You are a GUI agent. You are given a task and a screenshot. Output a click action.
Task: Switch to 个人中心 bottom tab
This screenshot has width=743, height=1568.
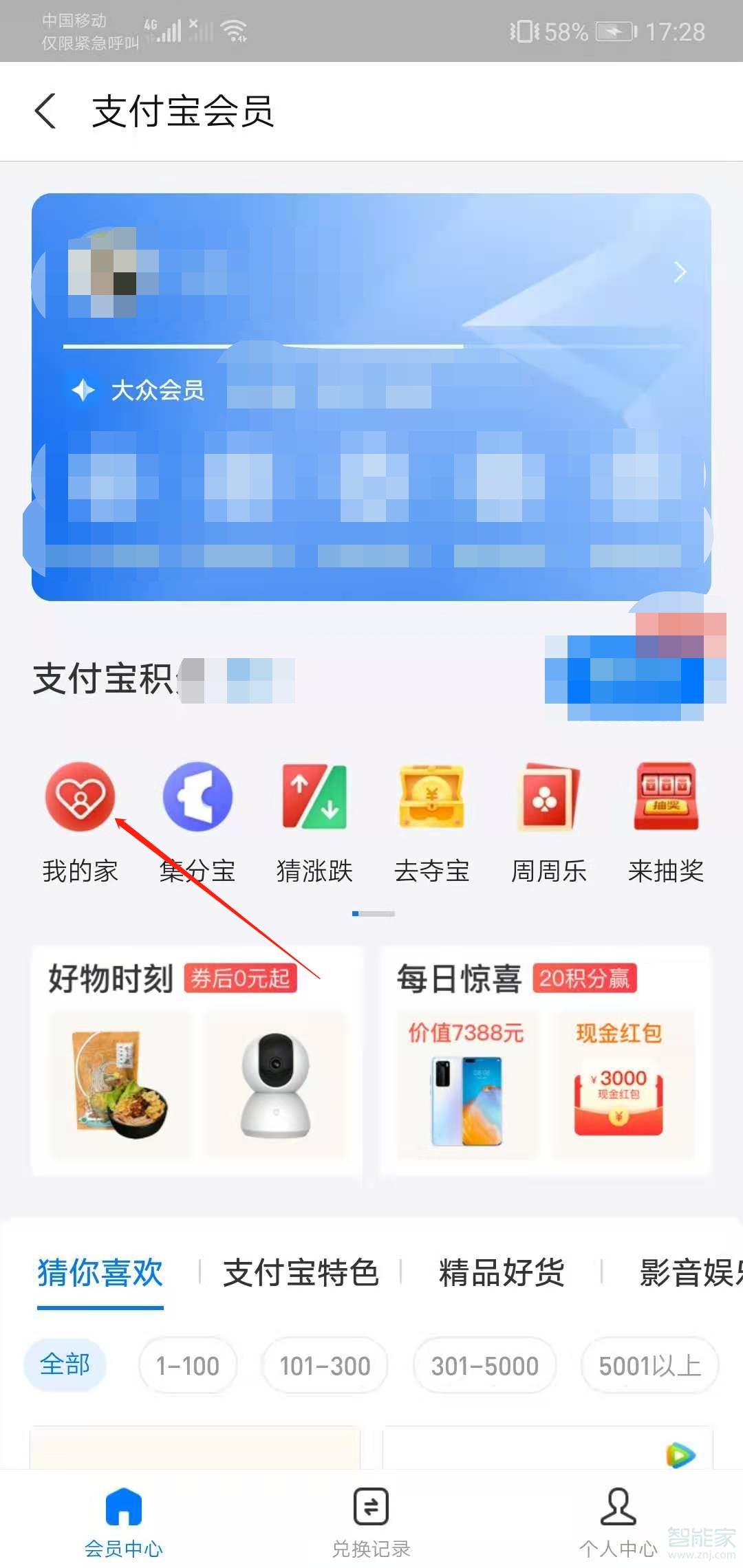(x=618, y=1521)
